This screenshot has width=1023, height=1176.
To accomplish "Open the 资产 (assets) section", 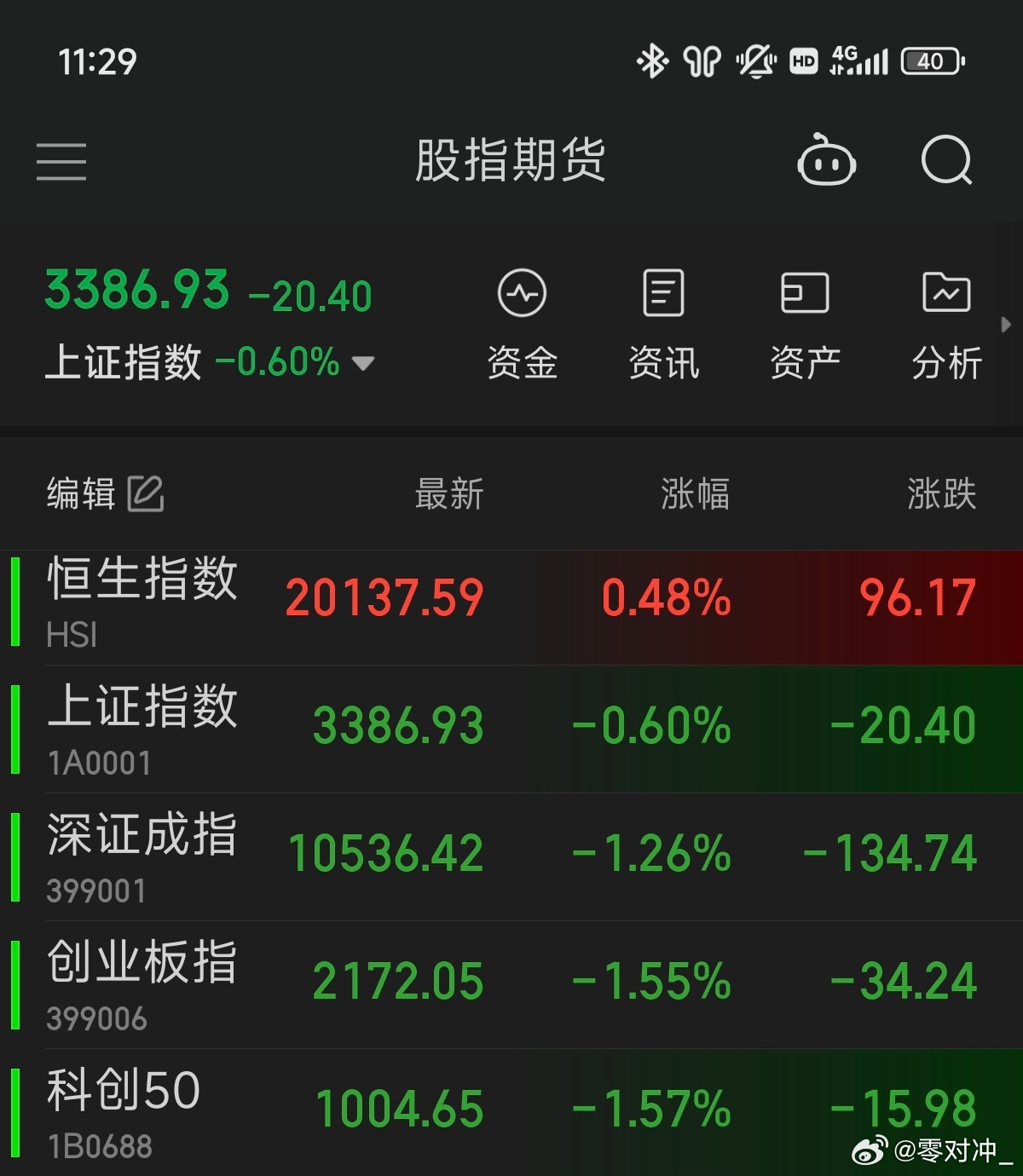I will click(805, 322).
